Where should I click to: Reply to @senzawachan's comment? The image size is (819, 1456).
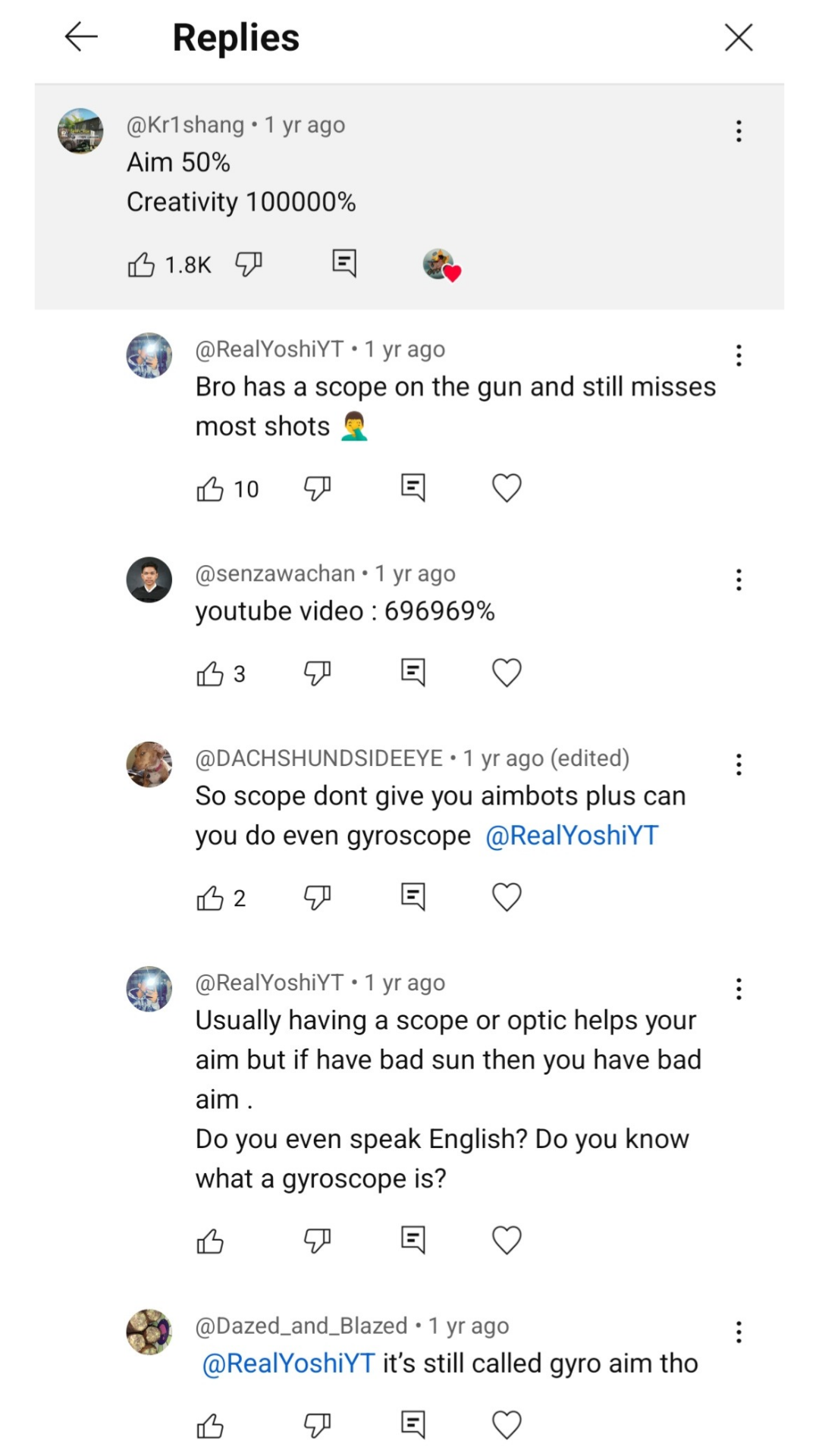413,673
